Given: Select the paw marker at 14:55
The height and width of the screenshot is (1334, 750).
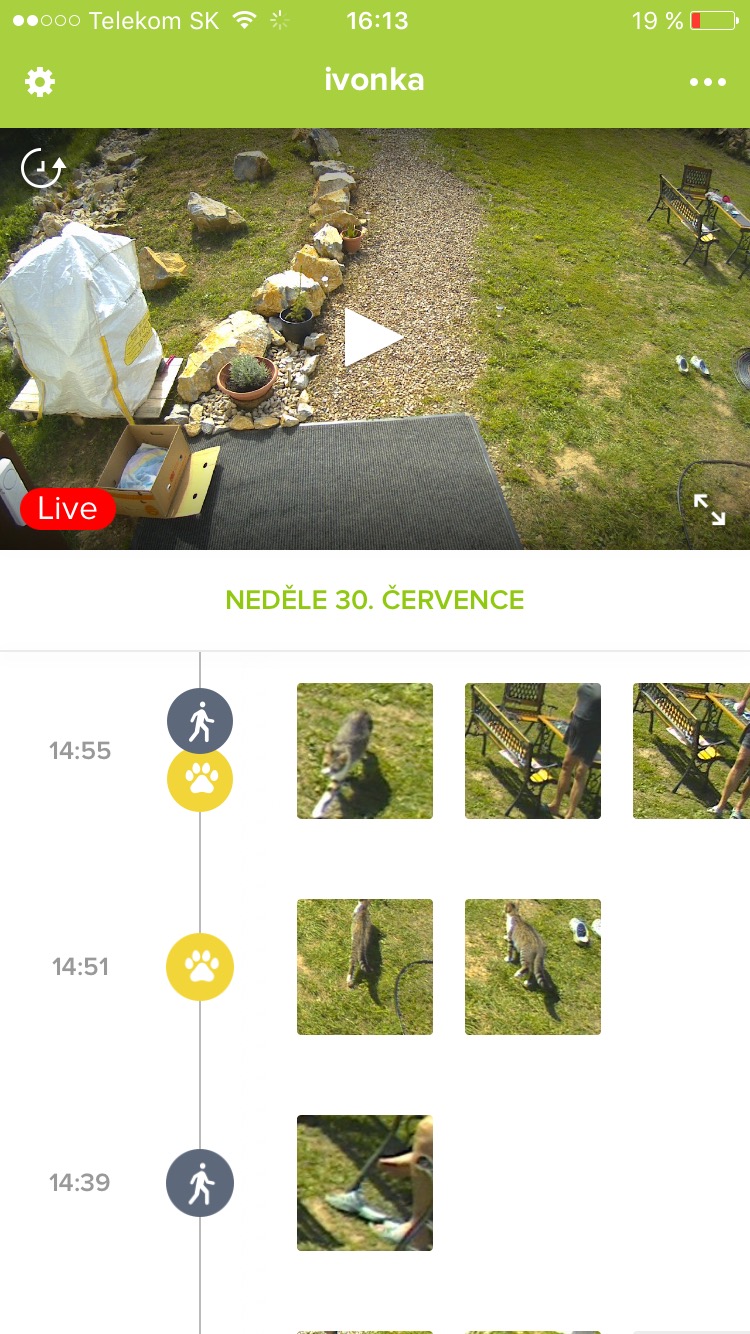Looking at the screenshot, I should pyautogui.click(x=200, y=780).
